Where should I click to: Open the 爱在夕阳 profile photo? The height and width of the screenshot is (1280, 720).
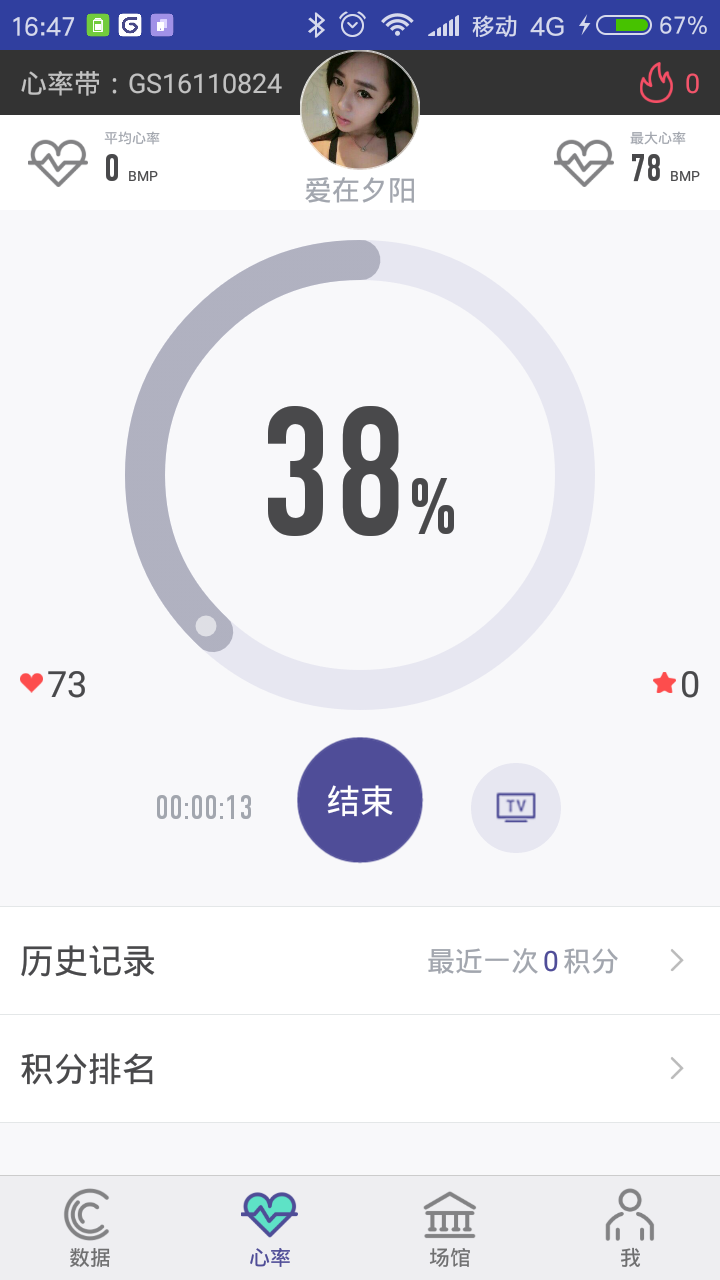[360, 110]
